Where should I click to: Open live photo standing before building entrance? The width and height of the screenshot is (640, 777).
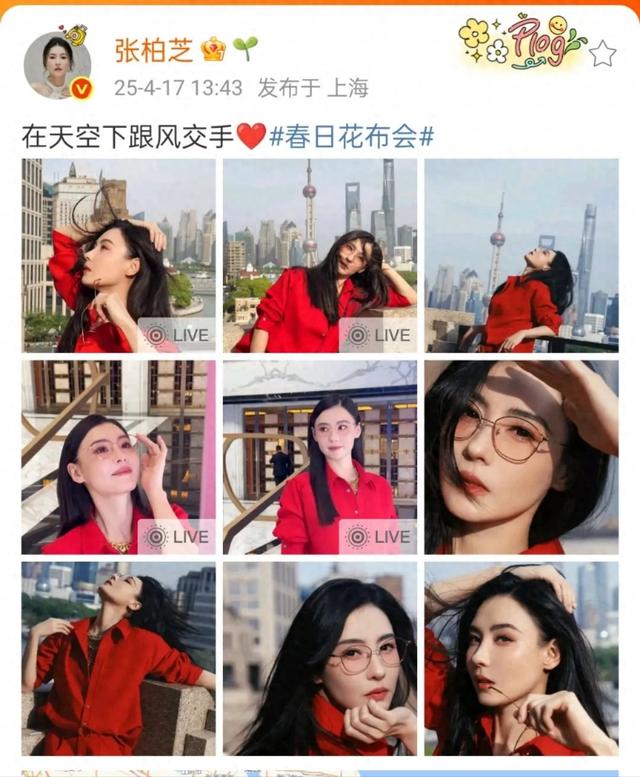click(320, 457)
